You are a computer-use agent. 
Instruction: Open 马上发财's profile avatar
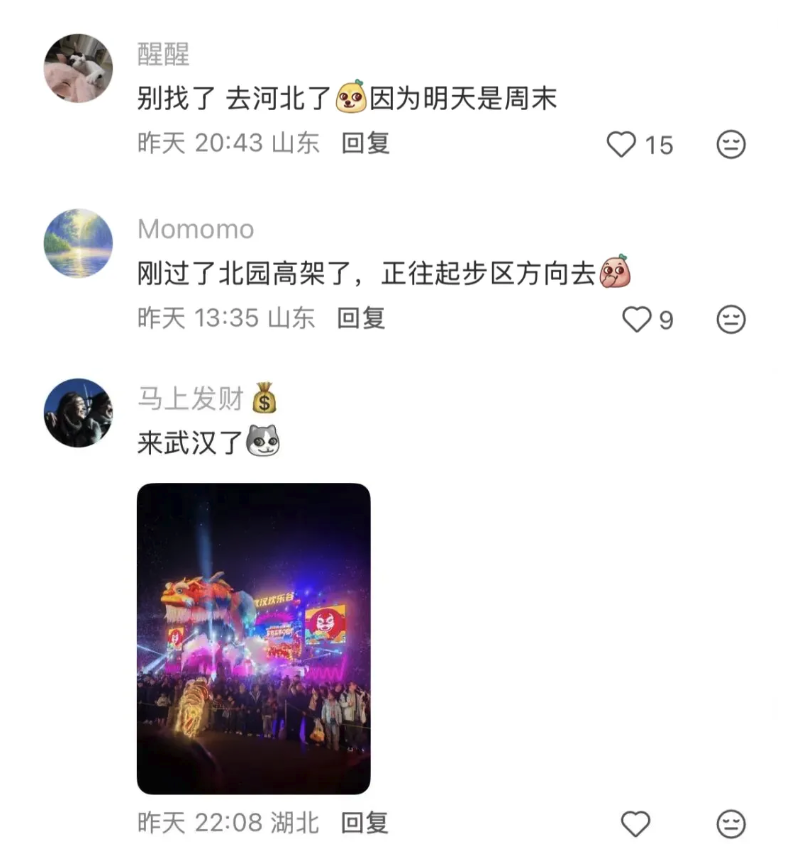pyautogui.click(x=78, y=412)
